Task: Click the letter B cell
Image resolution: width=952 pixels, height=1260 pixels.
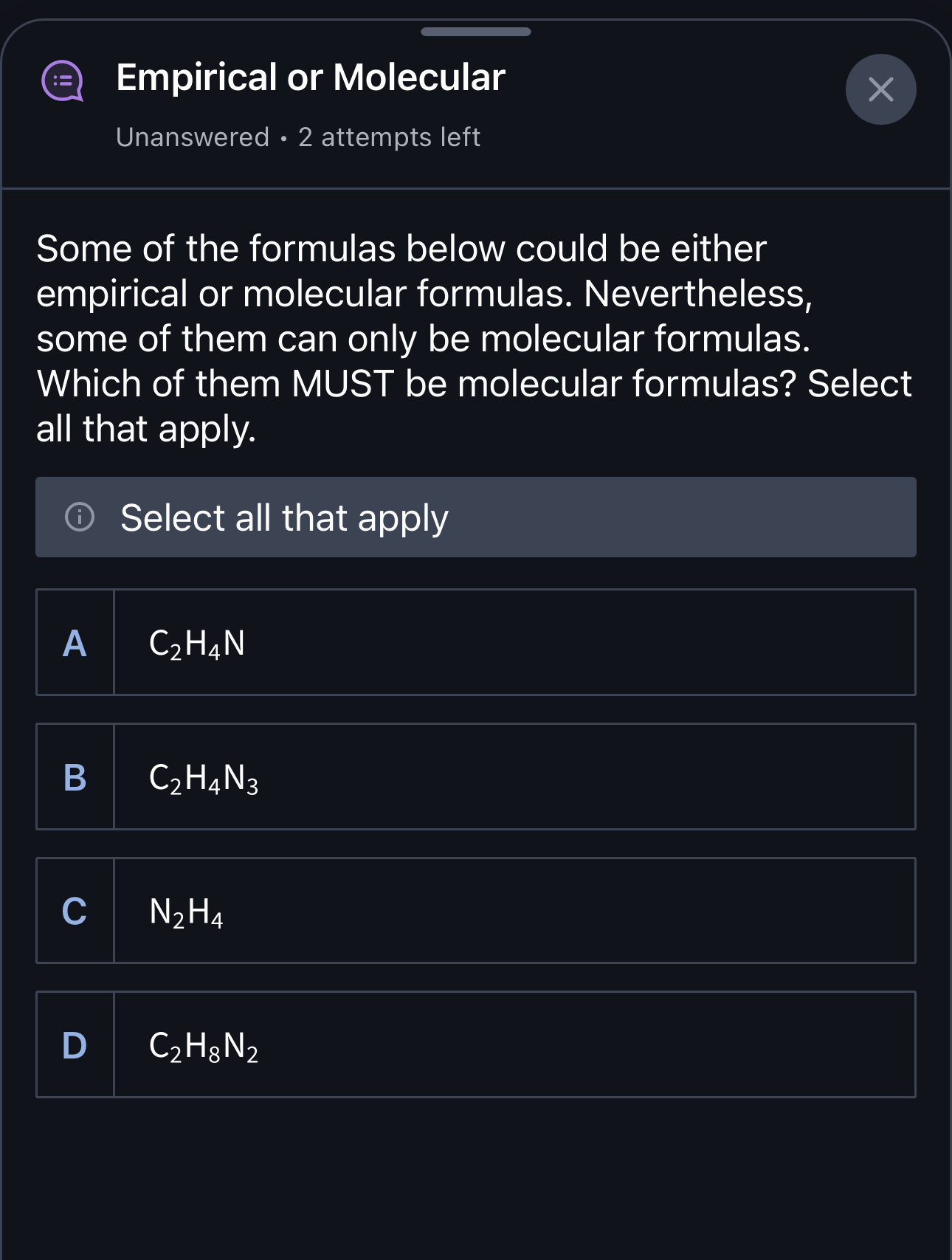Action: click(75, 777)
